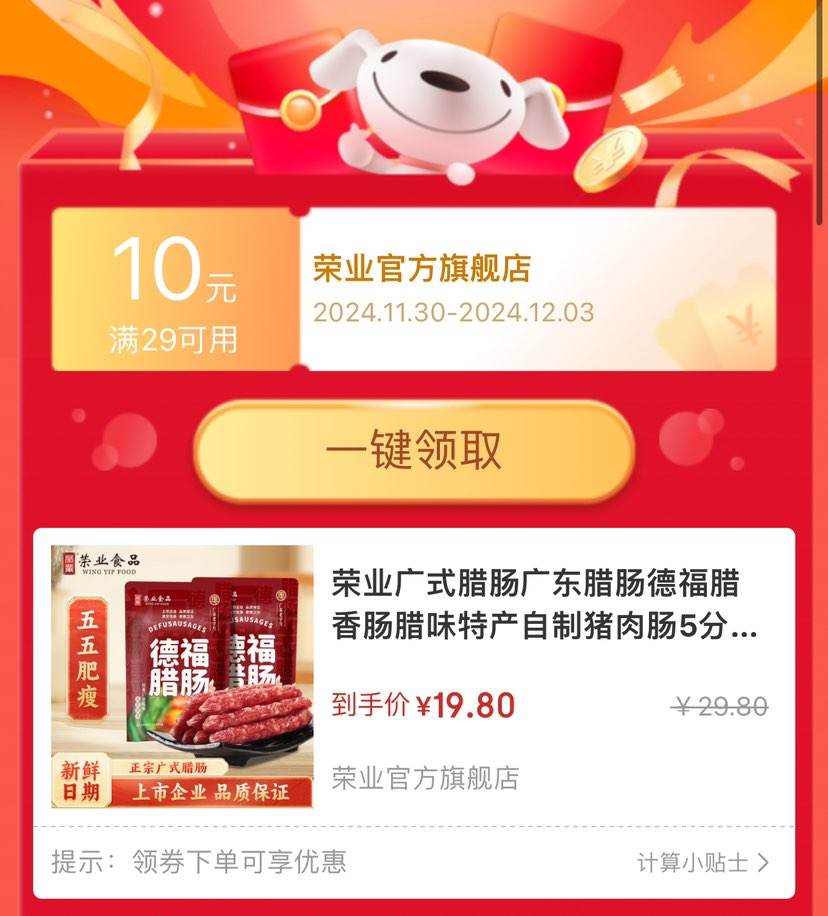828x916 pixels.
Task: Open the 荣业官方旗舰店 store name at top
Action: tap(424, 268)
